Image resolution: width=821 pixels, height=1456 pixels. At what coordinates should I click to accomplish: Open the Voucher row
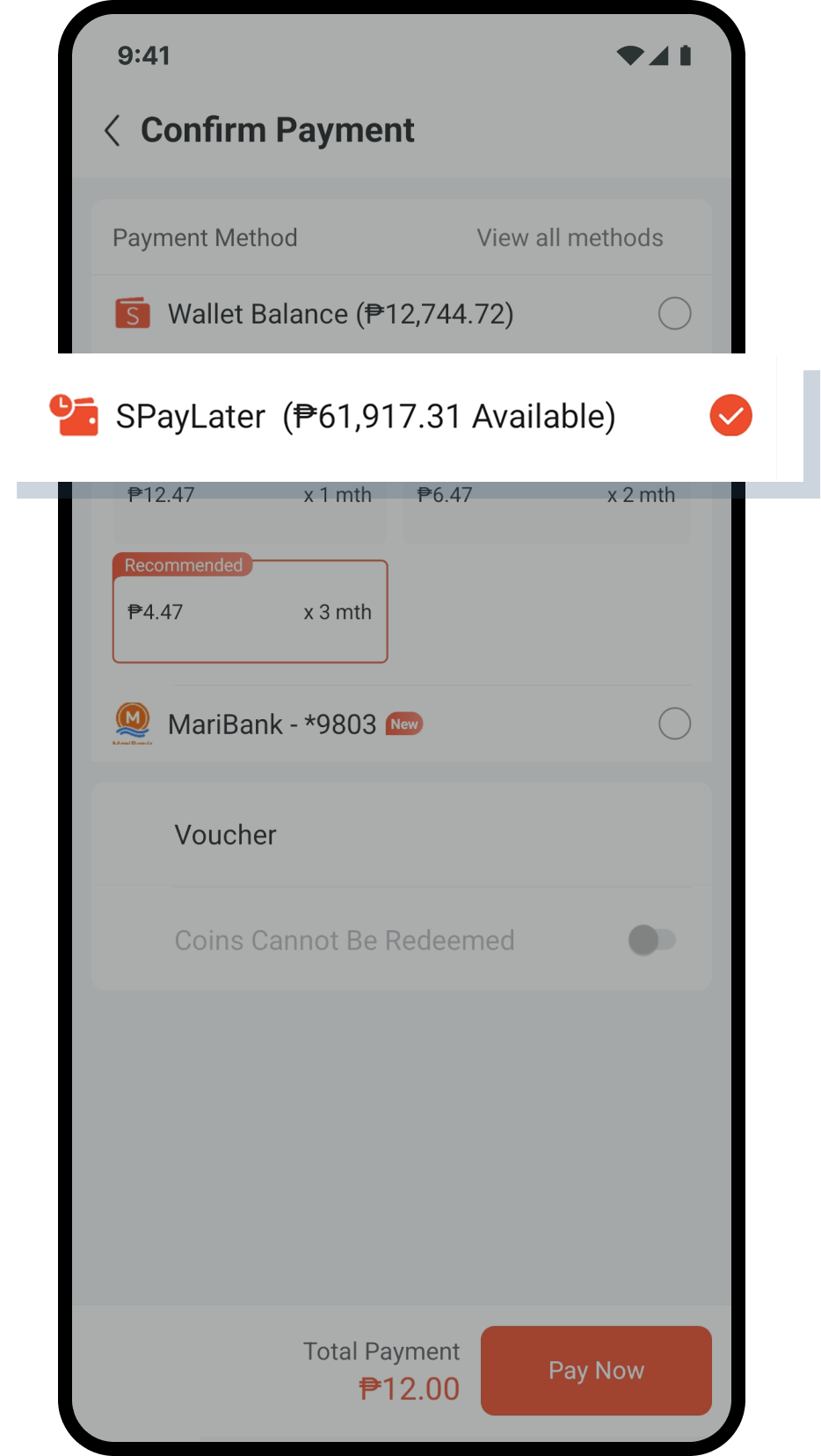click(401, 834)
